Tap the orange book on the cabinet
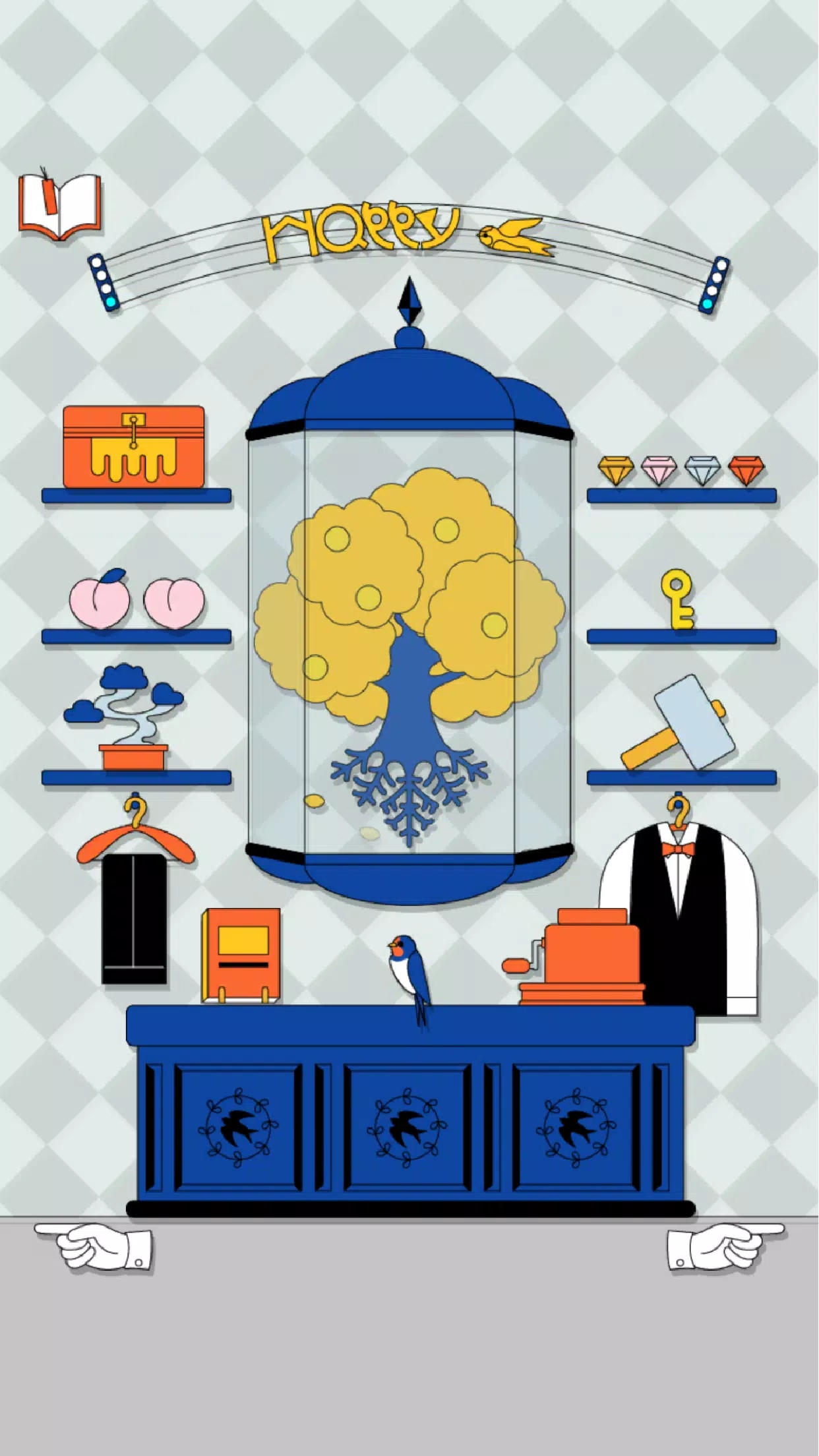 tap(241, 956)
